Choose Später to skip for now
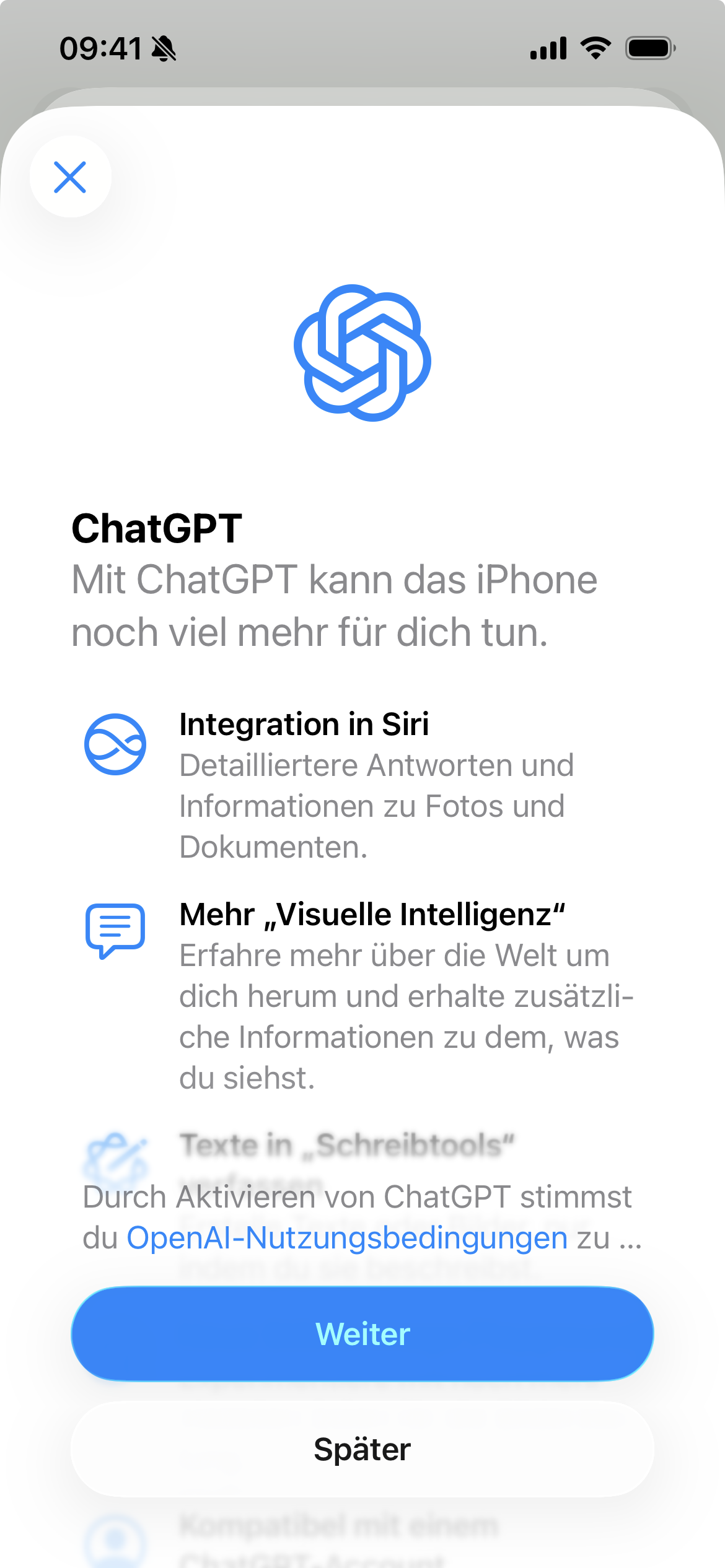725x1568 pixels. pyautogui.click(x=362, y=1449)
